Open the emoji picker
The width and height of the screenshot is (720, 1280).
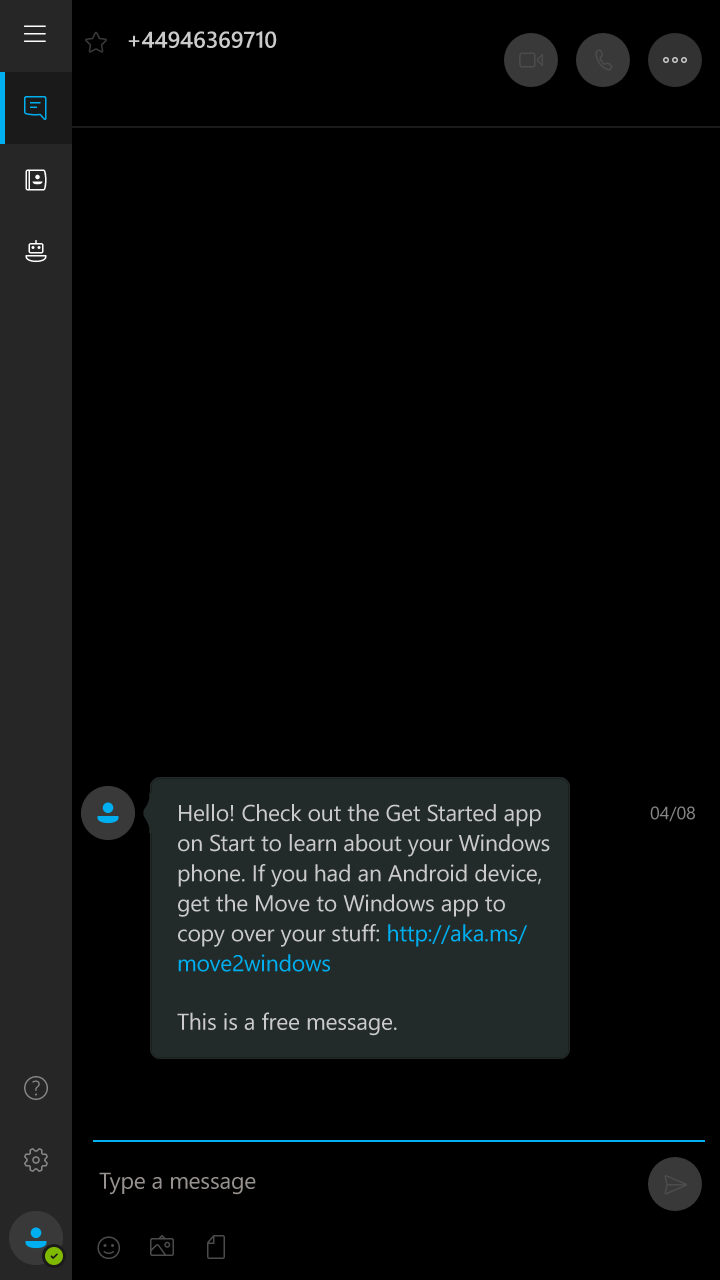[x=109, y=1247]
